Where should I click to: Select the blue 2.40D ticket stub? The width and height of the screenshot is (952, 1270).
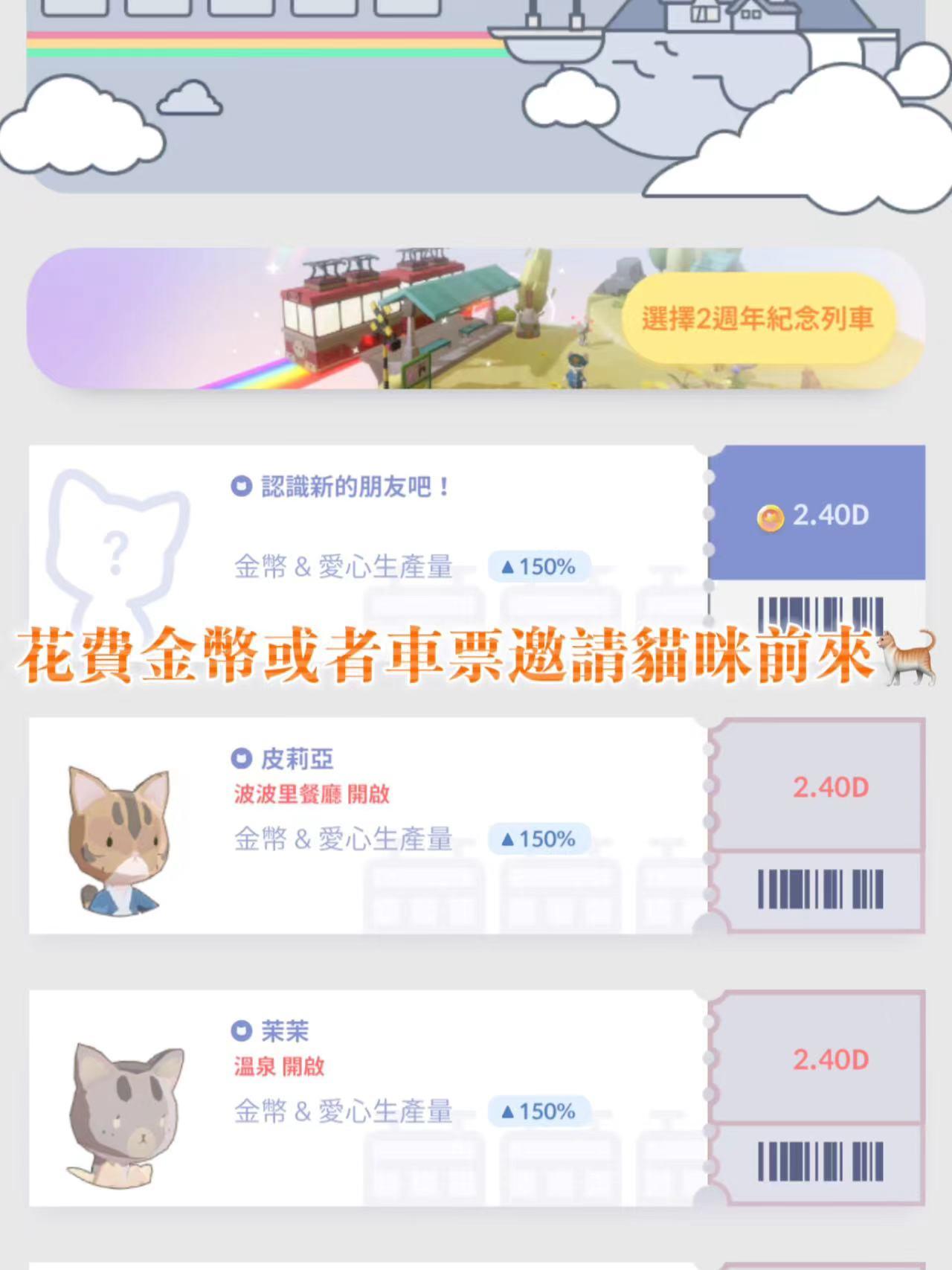coord(817,514)
